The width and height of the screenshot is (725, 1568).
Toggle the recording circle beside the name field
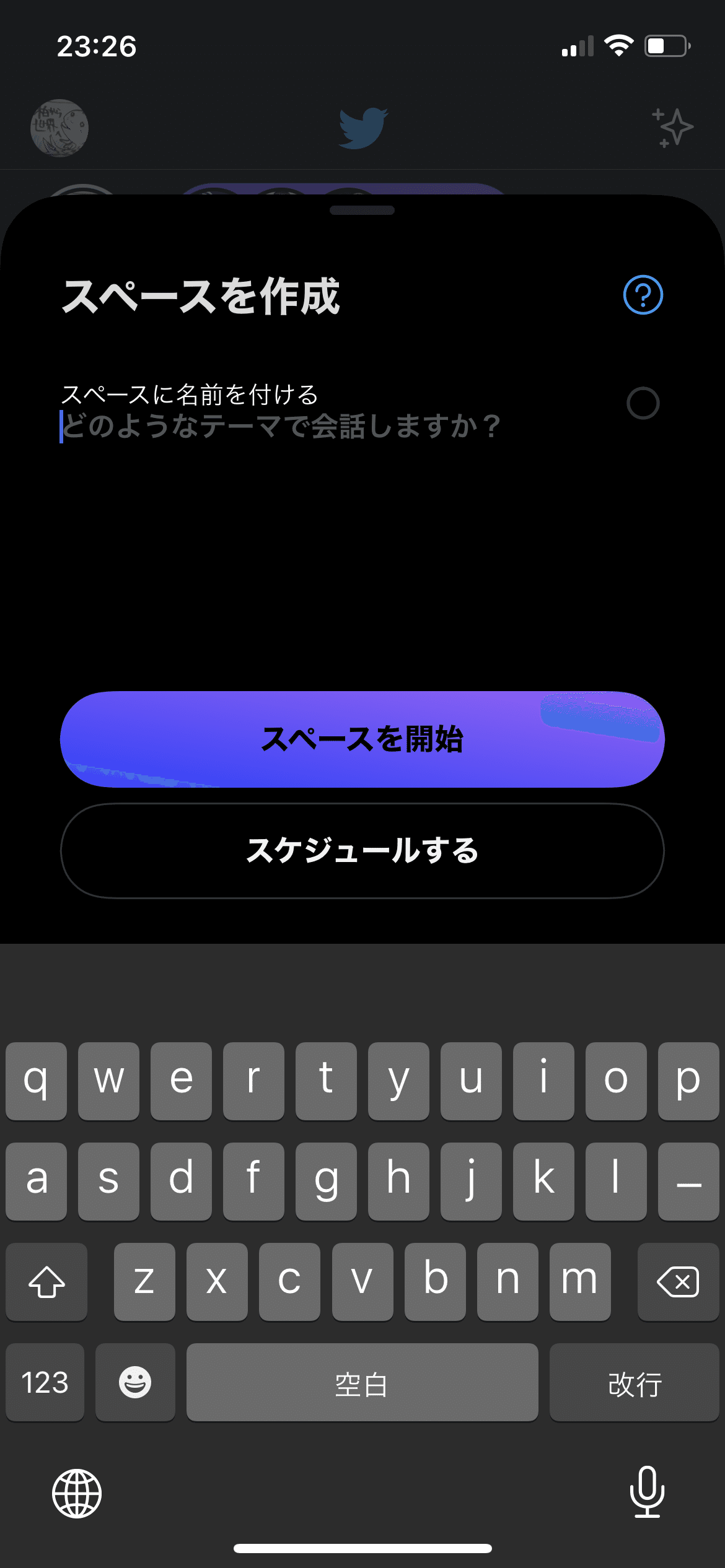pos(643,403)
